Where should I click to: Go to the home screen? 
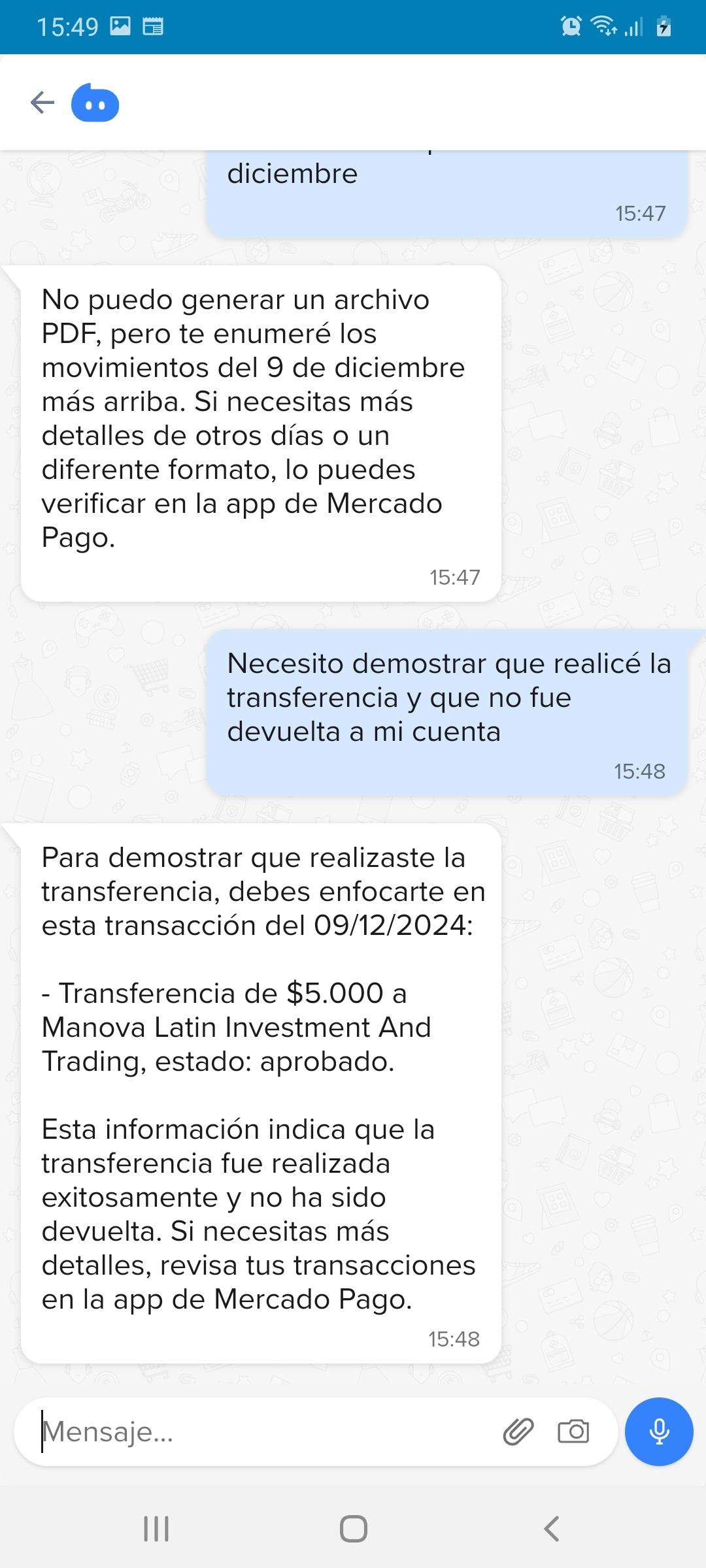click(353, 1529)
